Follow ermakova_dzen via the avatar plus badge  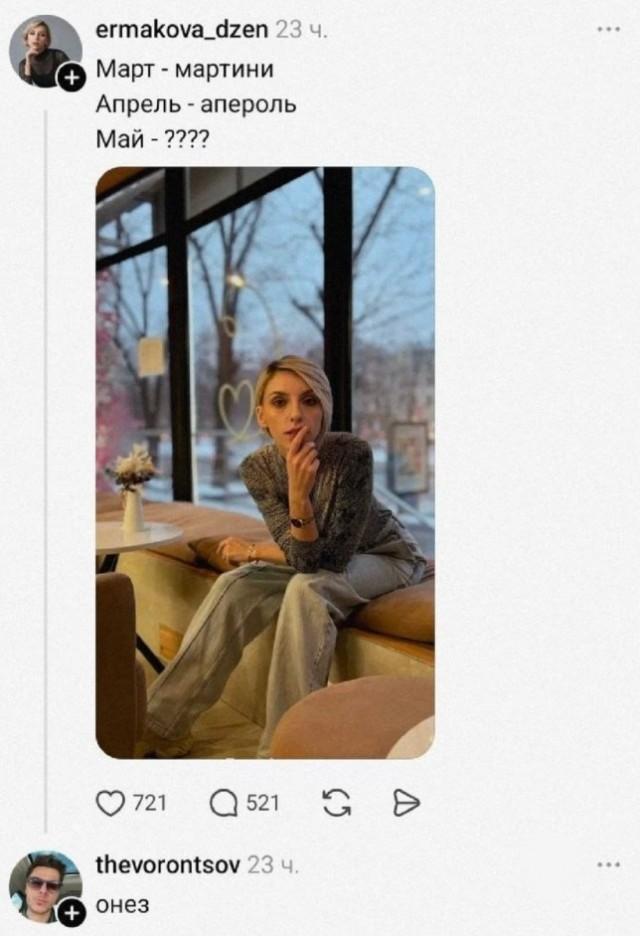tap(71, 79)
